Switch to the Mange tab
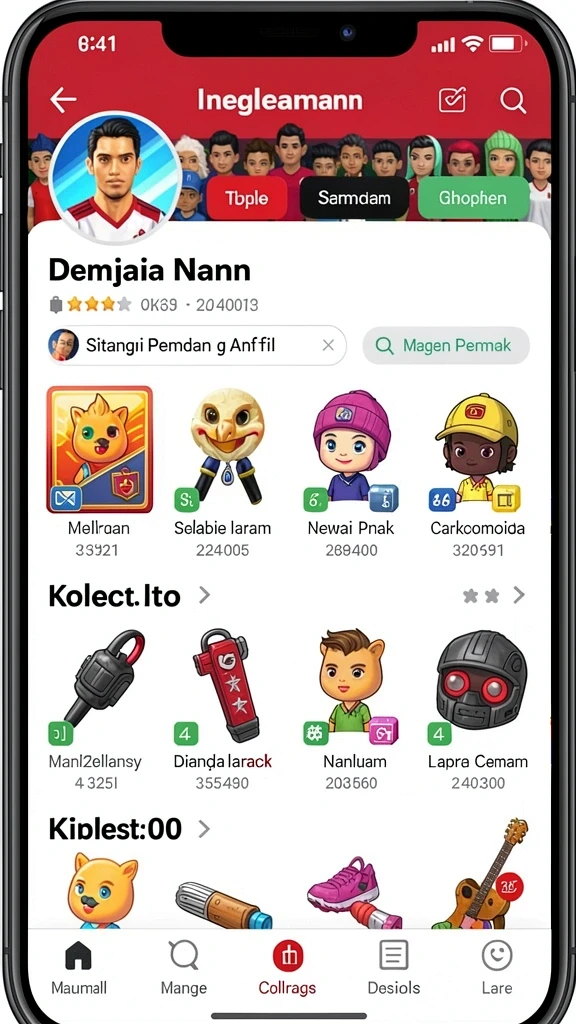This screenshot has height=1024, width=576. coord(184,967)
